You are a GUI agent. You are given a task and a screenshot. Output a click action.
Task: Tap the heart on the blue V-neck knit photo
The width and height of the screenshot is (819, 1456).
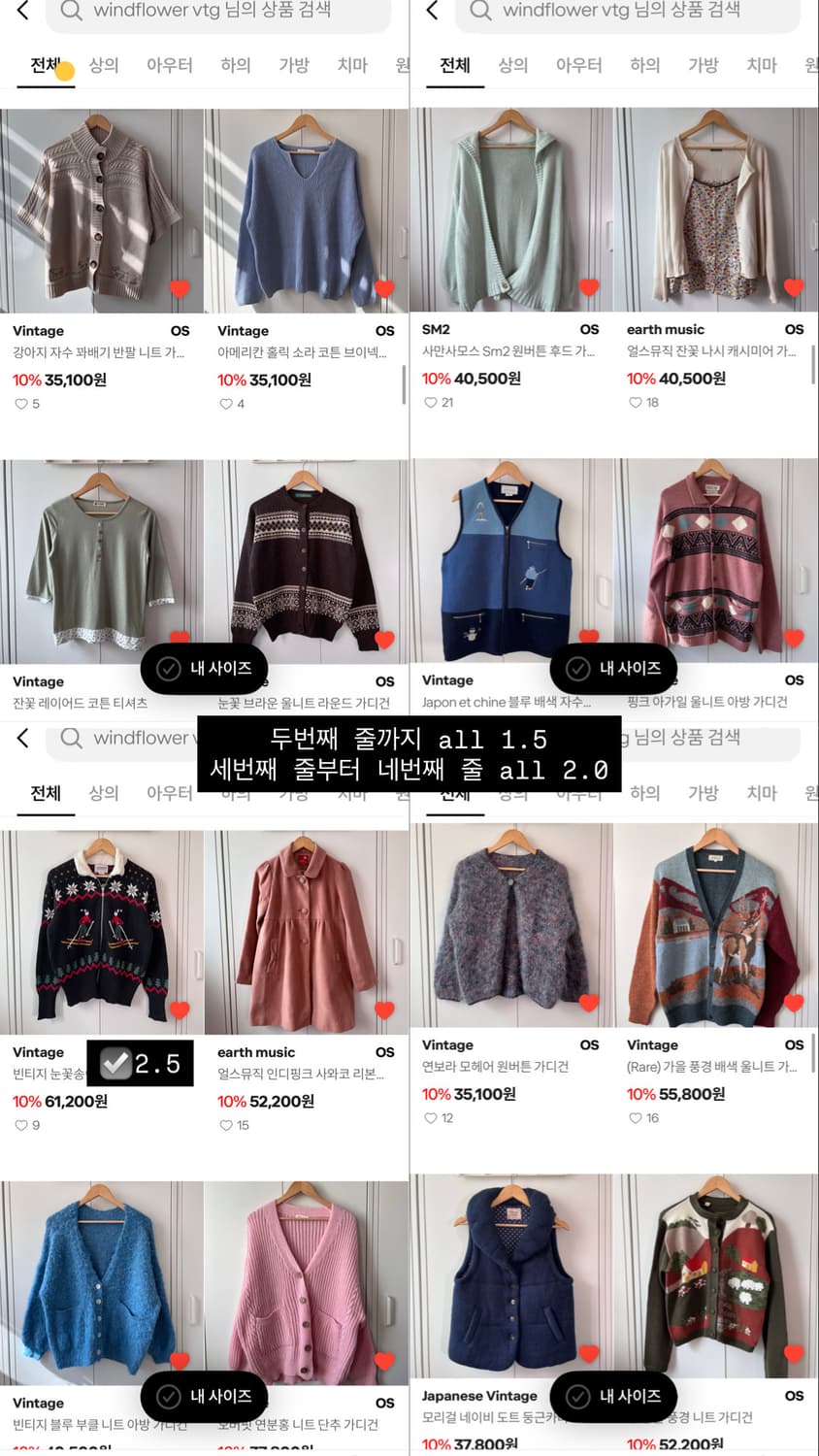[384, 287]
